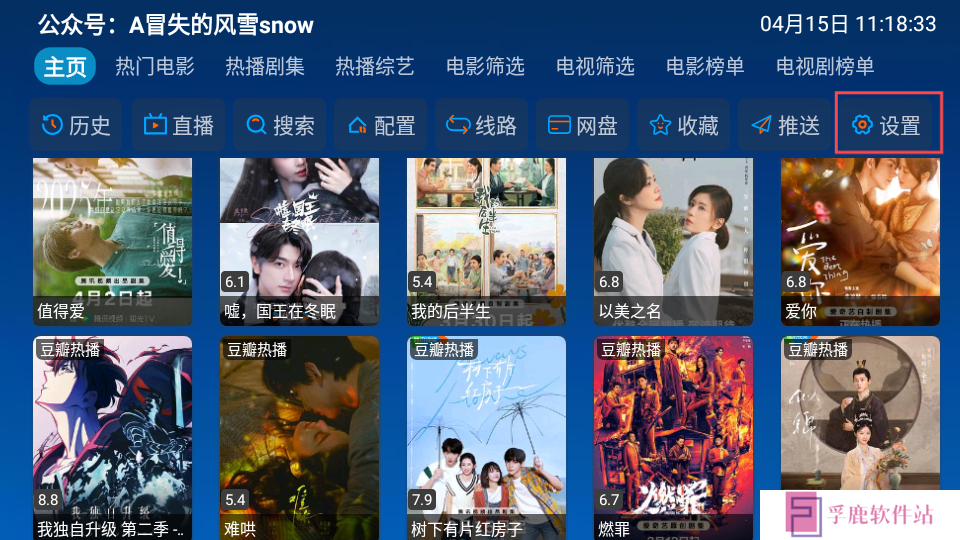Select the 我的后半生 show card
The image size is (960, 540).
click(486, 240)
